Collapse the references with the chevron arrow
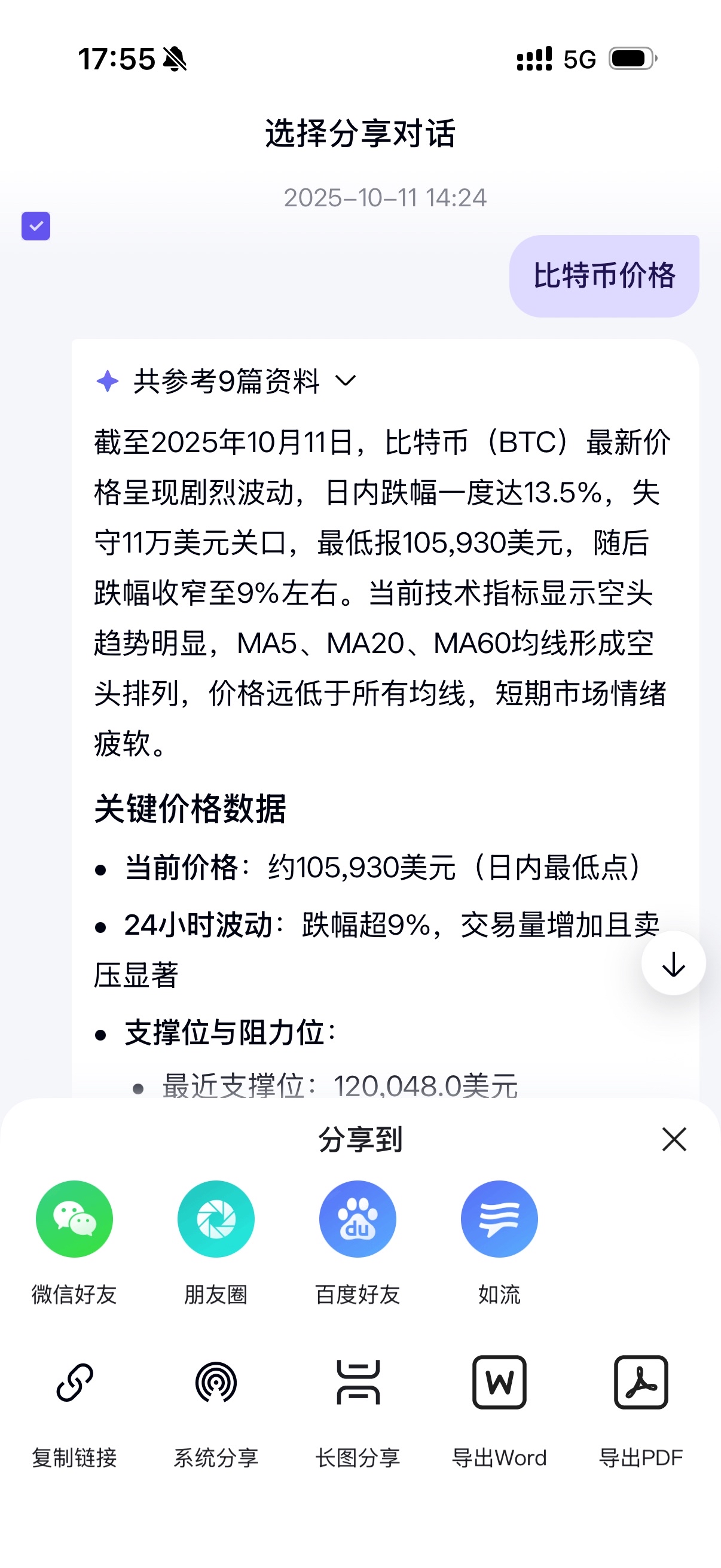The image size is (721, 1568). (x=346, y=383)
